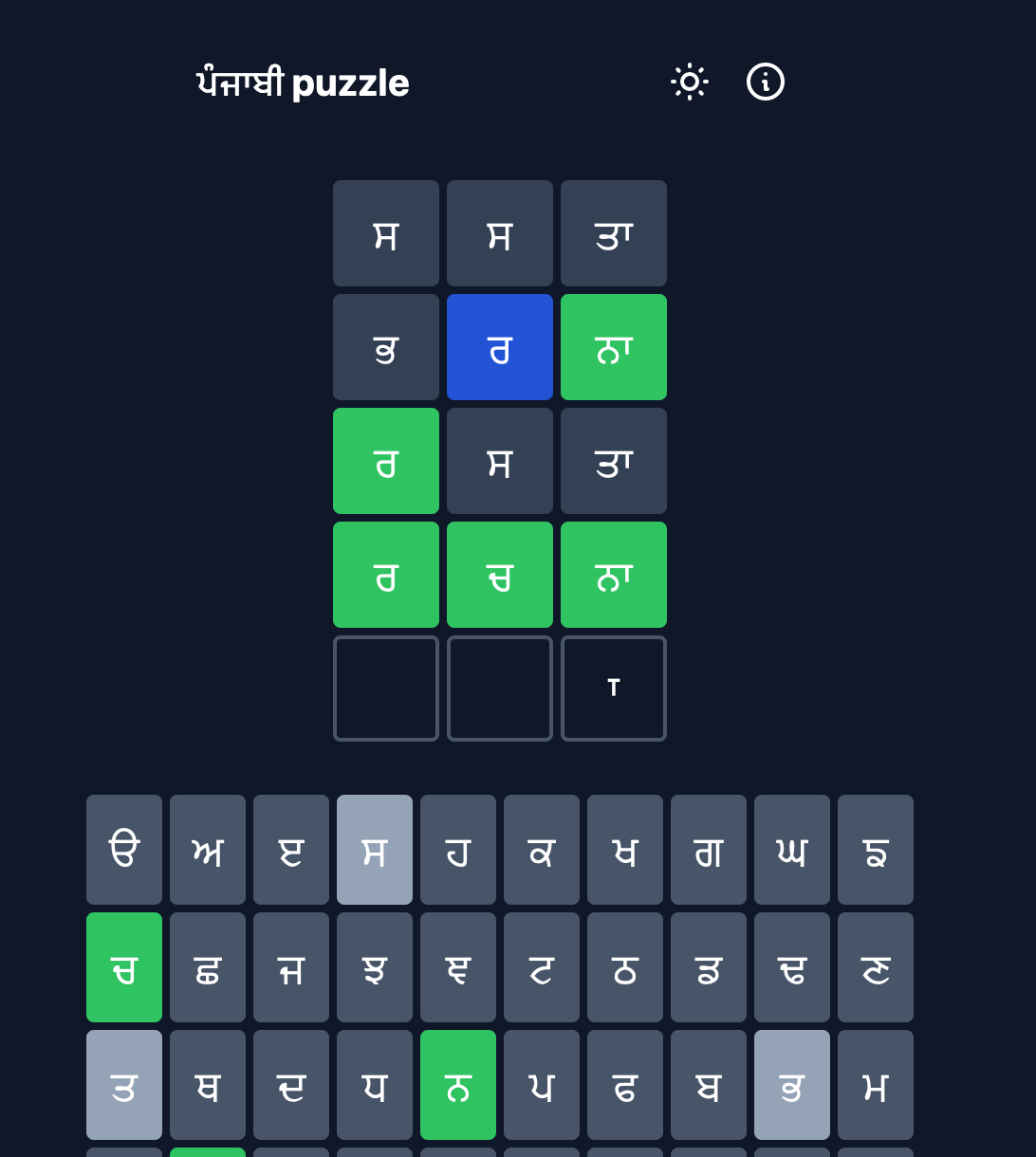Select the ਬ key
The image size is (1036, 1157).
(x=709, y=1085)
